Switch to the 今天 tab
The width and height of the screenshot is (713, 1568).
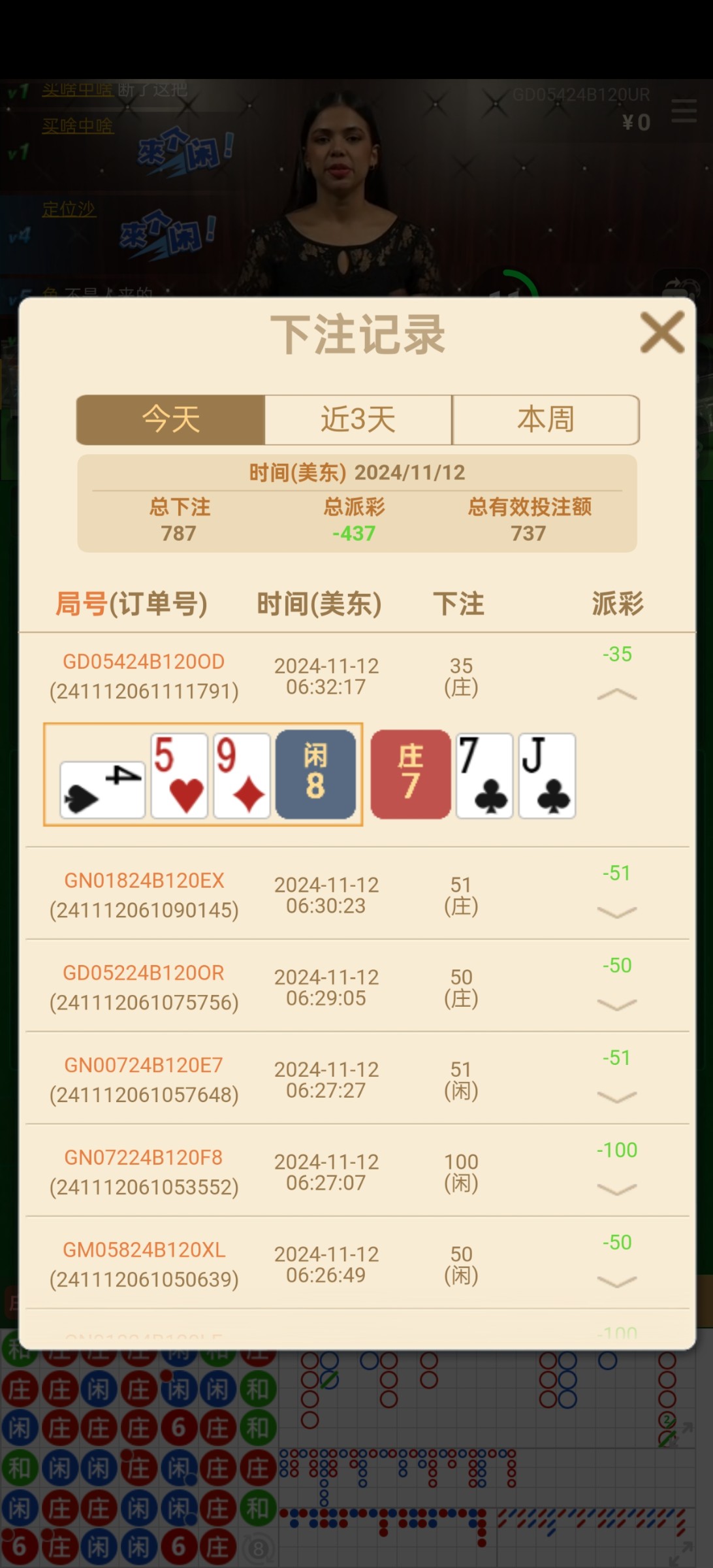171,419
